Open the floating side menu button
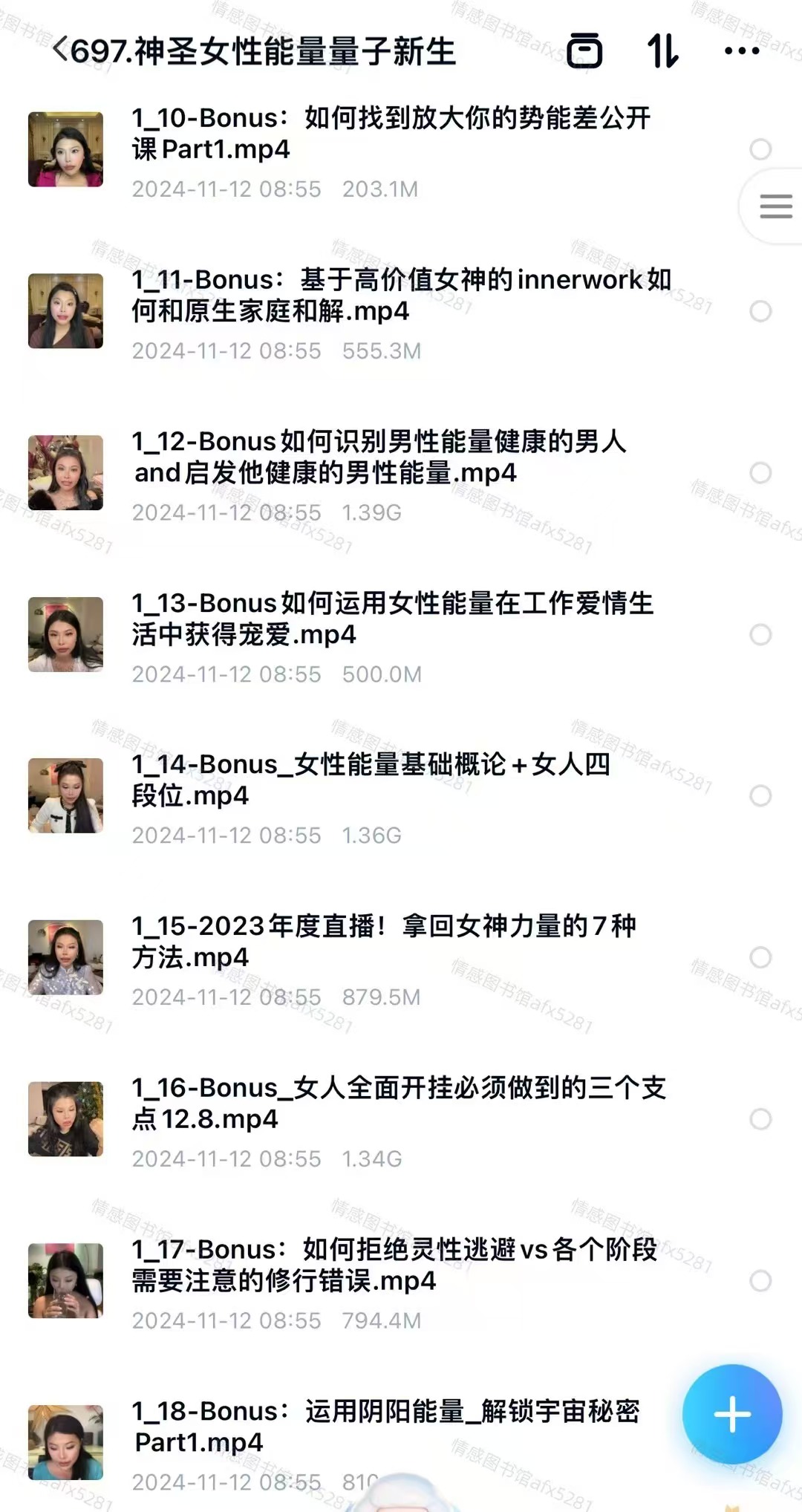Viewport: 802px width, 1512px height. pyautogui.click(x=775, y=206)
